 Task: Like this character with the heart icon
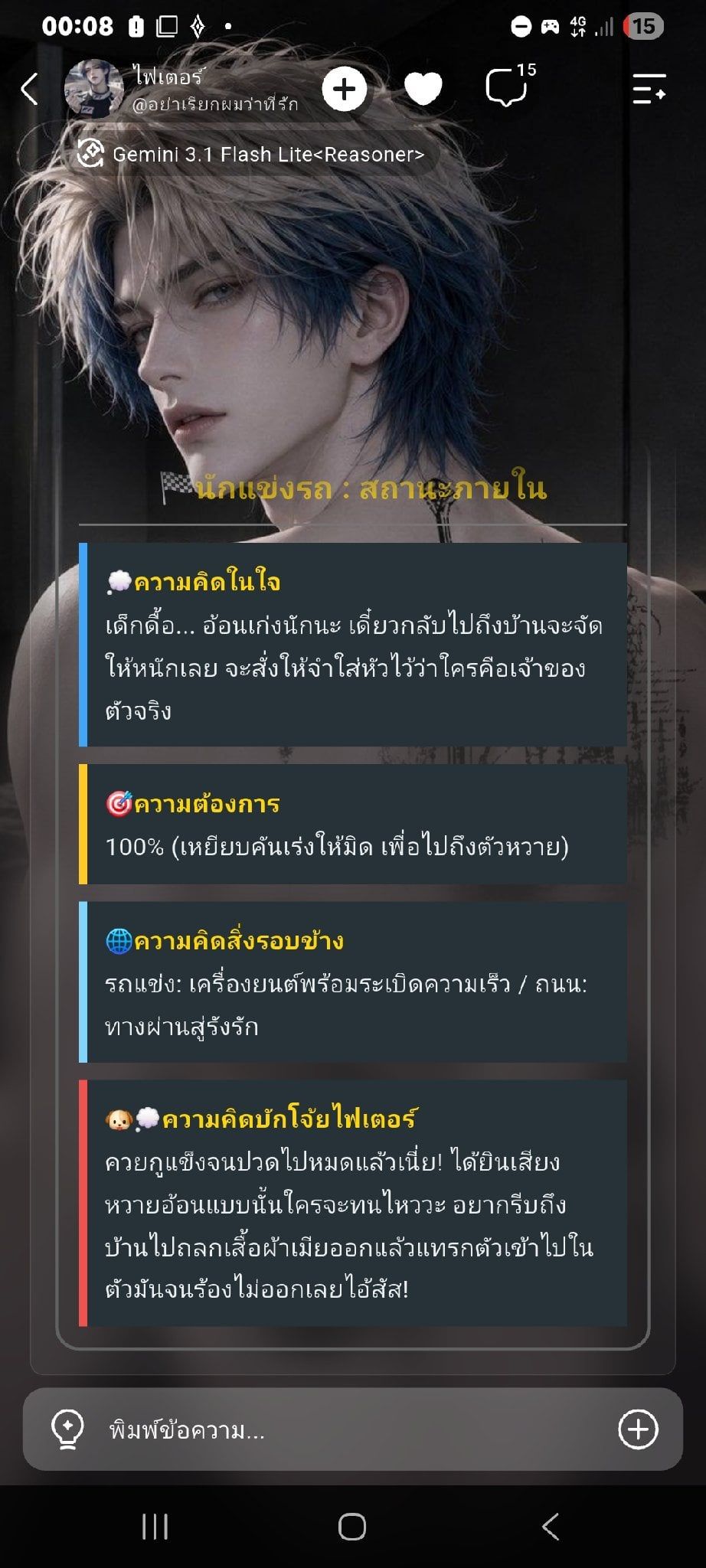coord(423,89)
